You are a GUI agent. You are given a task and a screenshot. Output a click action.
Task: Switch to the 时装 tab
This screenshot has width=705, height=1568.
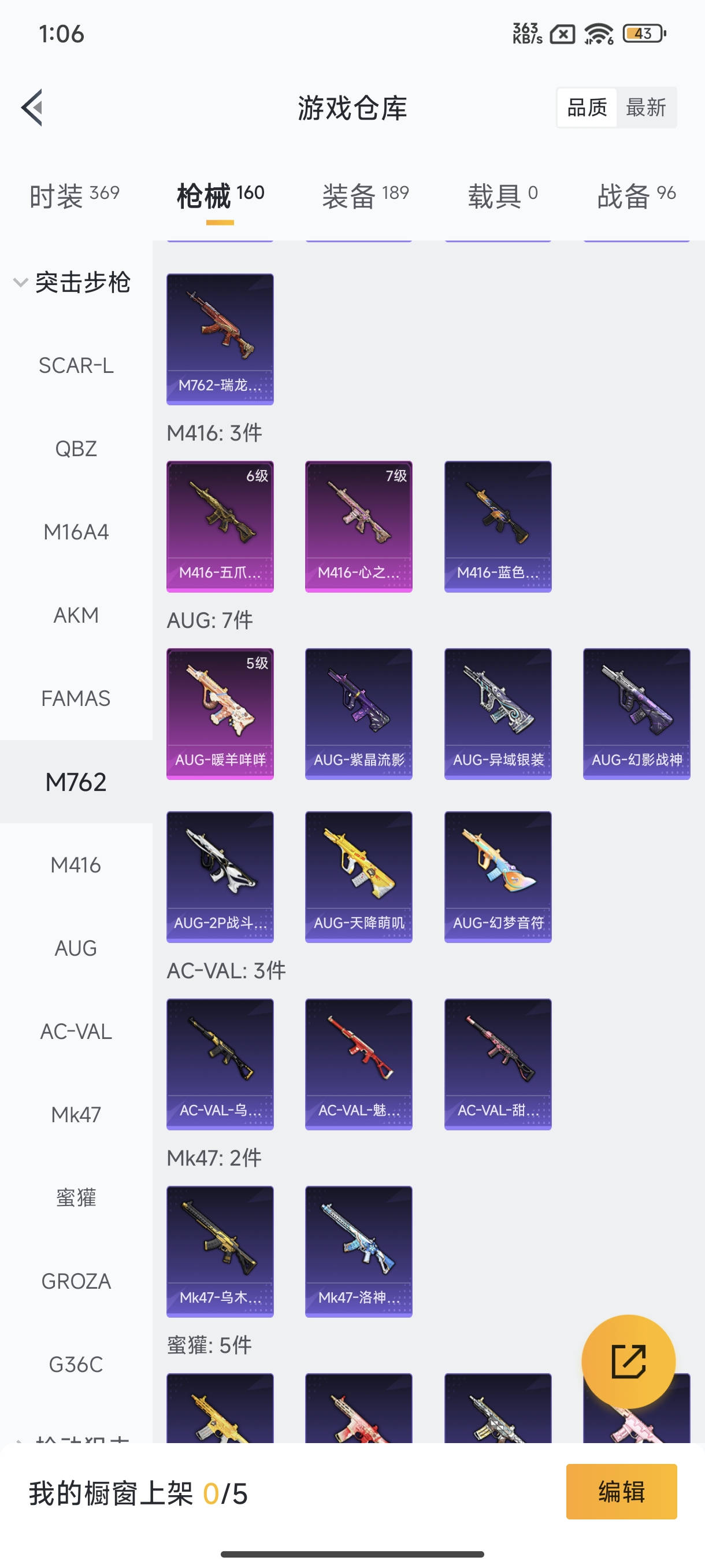[74, 196]
